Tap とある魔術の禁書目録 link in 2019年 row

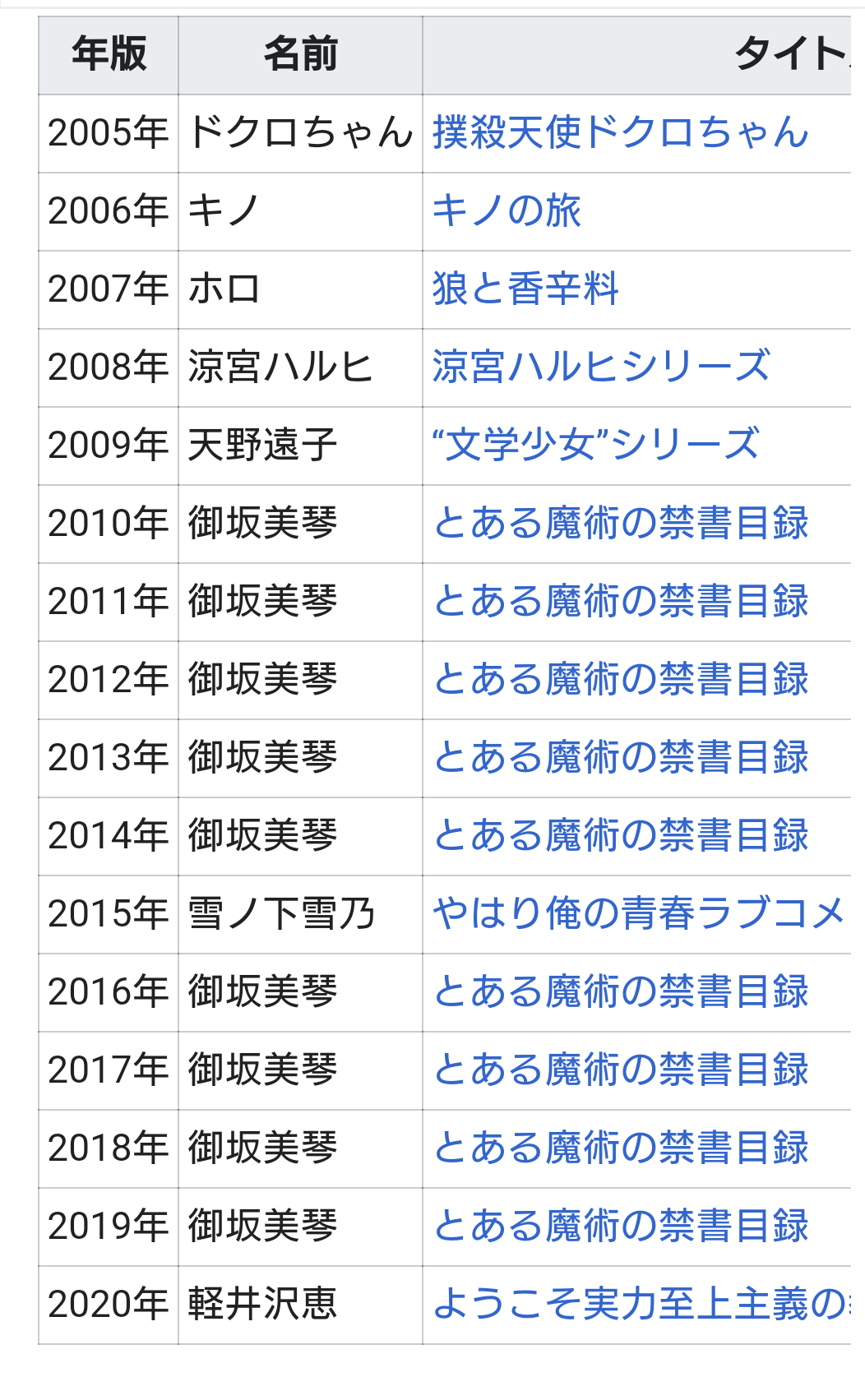621,1226
